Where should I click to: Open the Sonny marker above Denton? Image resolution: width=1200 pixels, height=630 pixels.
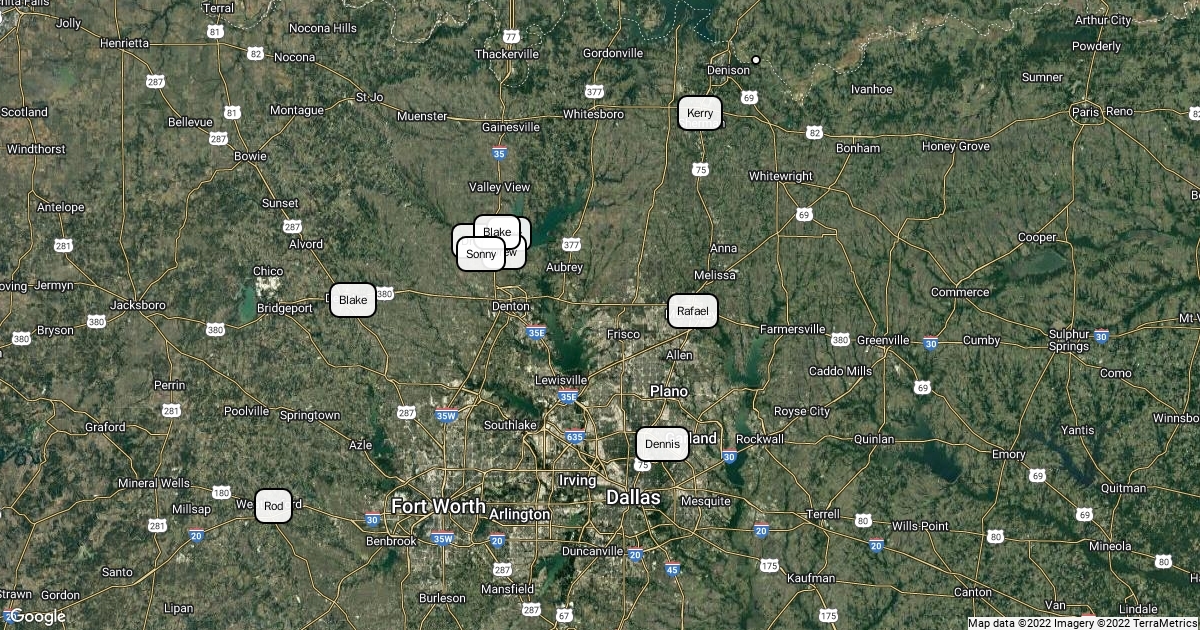coord(480,255)
